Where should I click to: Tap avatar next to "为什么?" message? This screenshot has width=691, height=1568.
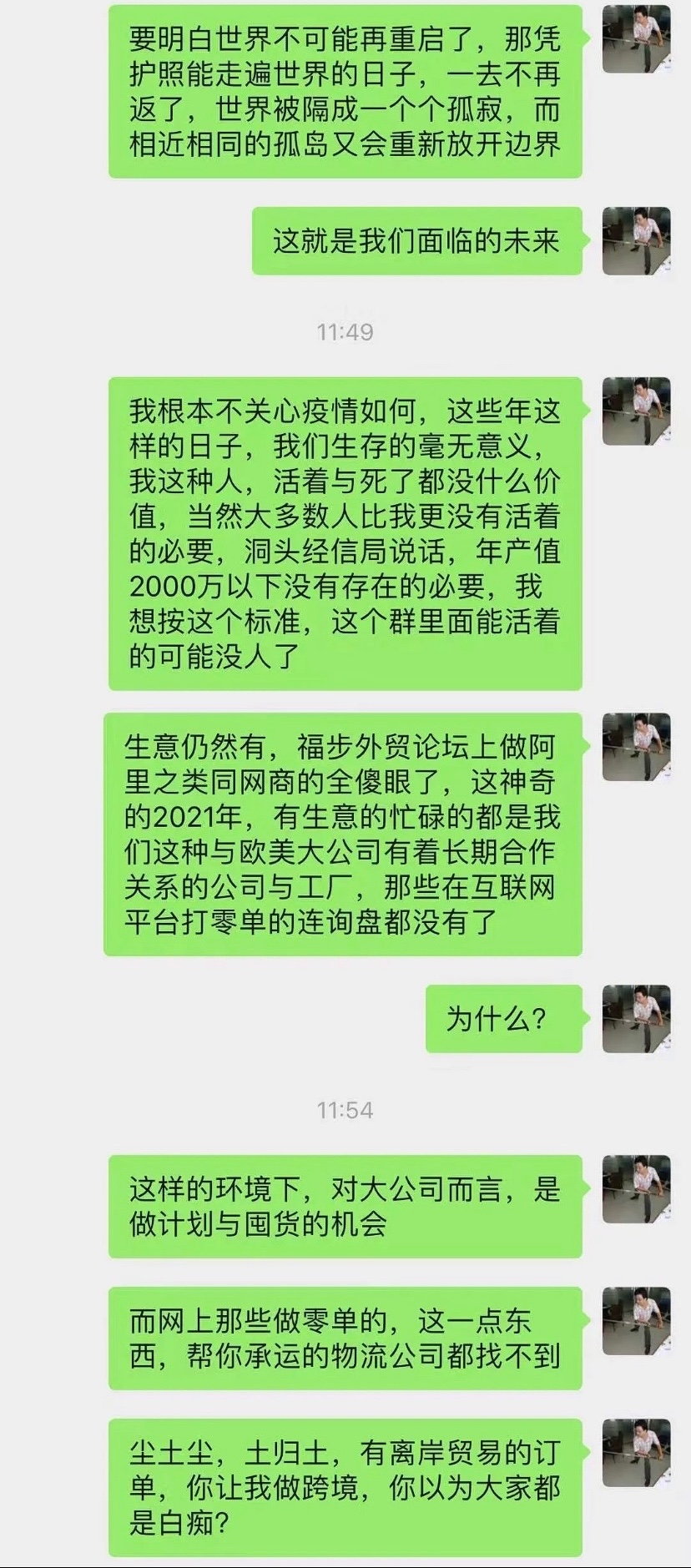tap(636, 1018)
